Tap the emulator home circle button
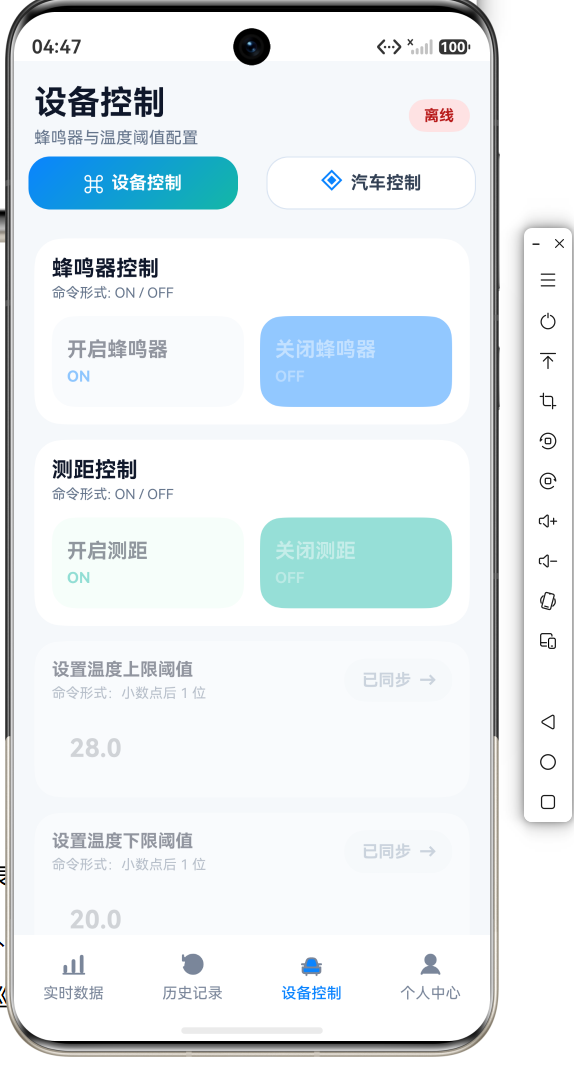Screen dimensions: 574x1079 (548, 762)
